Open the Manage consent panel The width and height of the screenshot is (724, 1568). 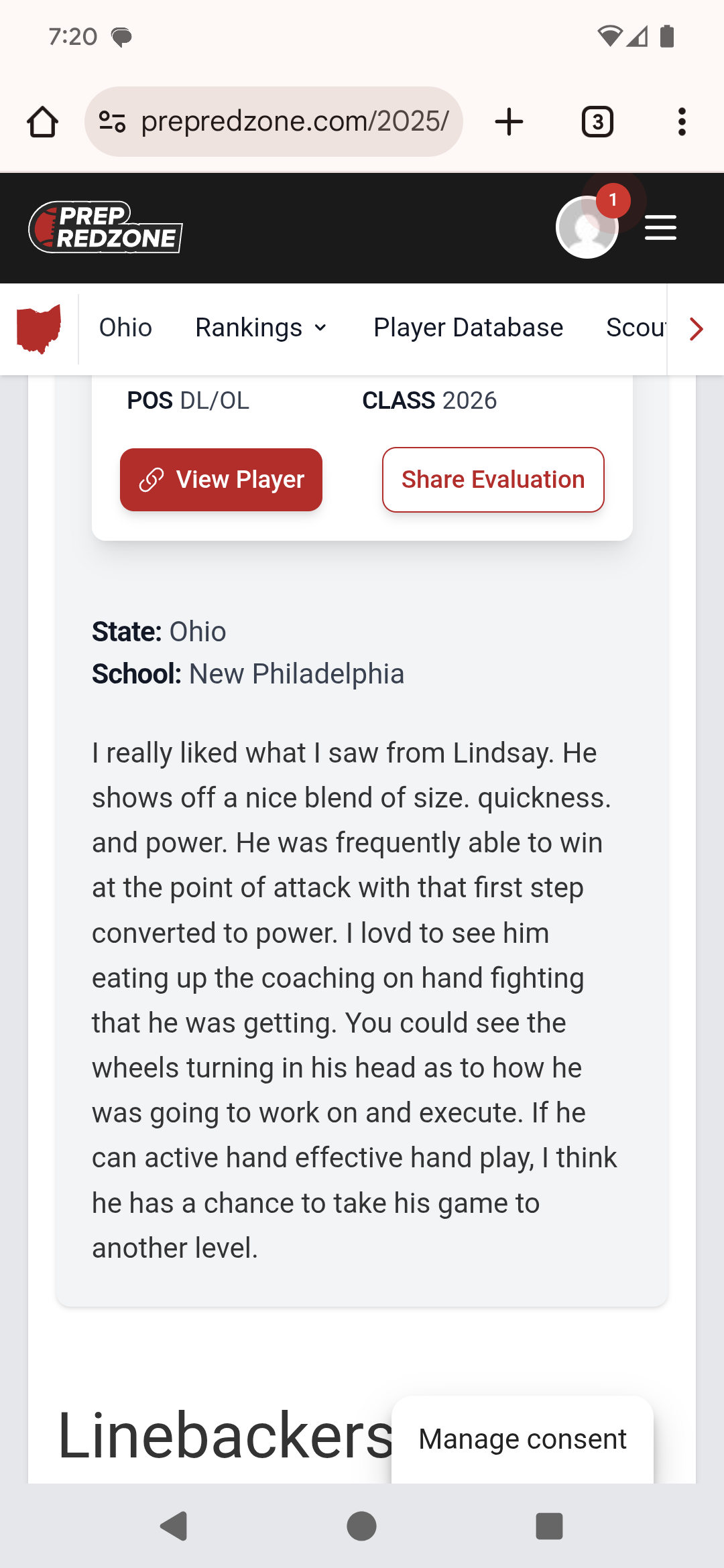coord(522,1439)
